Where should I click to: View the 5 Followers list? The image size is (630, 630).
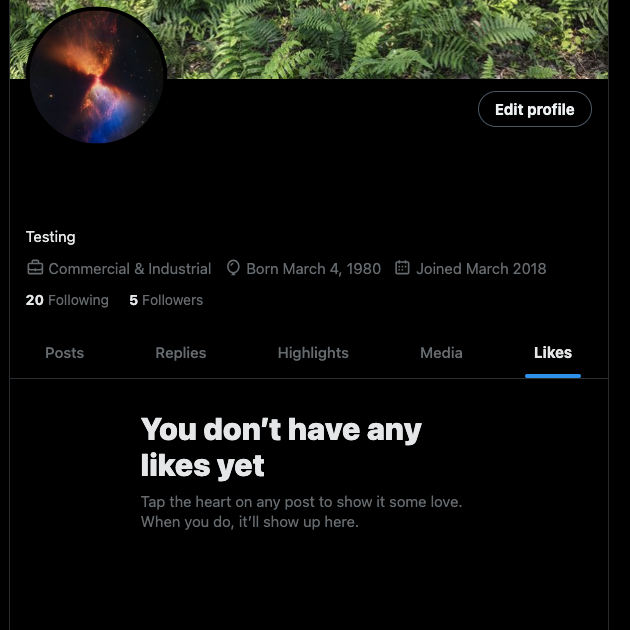click(x=166, y=300)
